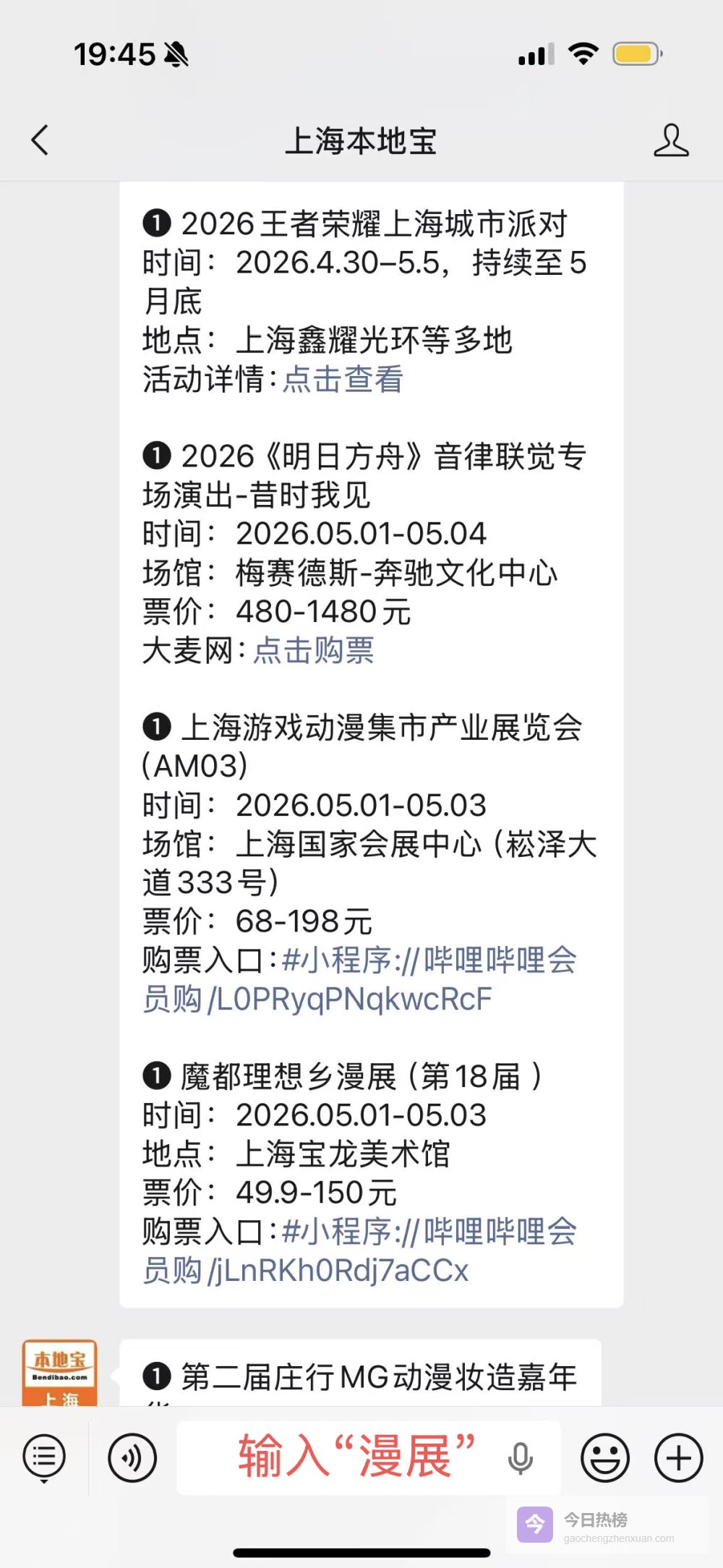Open the profile icon at top right
The height and width of the screenshot is (1568, 723).
pyautogui.click(x=671, y=140)
